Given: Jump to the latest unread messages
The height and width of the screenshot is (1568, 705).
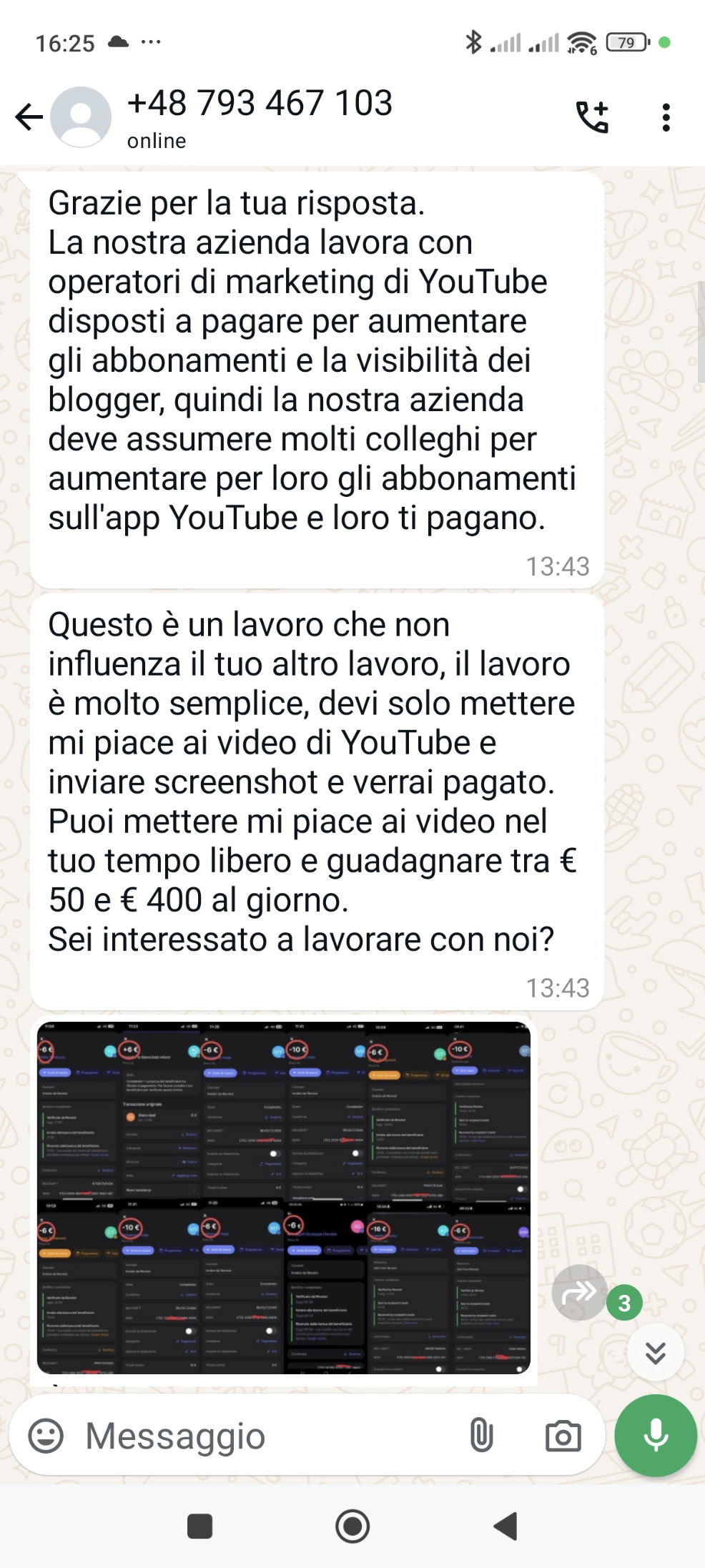Looking at the screenshot, I should coord(655,1352).
